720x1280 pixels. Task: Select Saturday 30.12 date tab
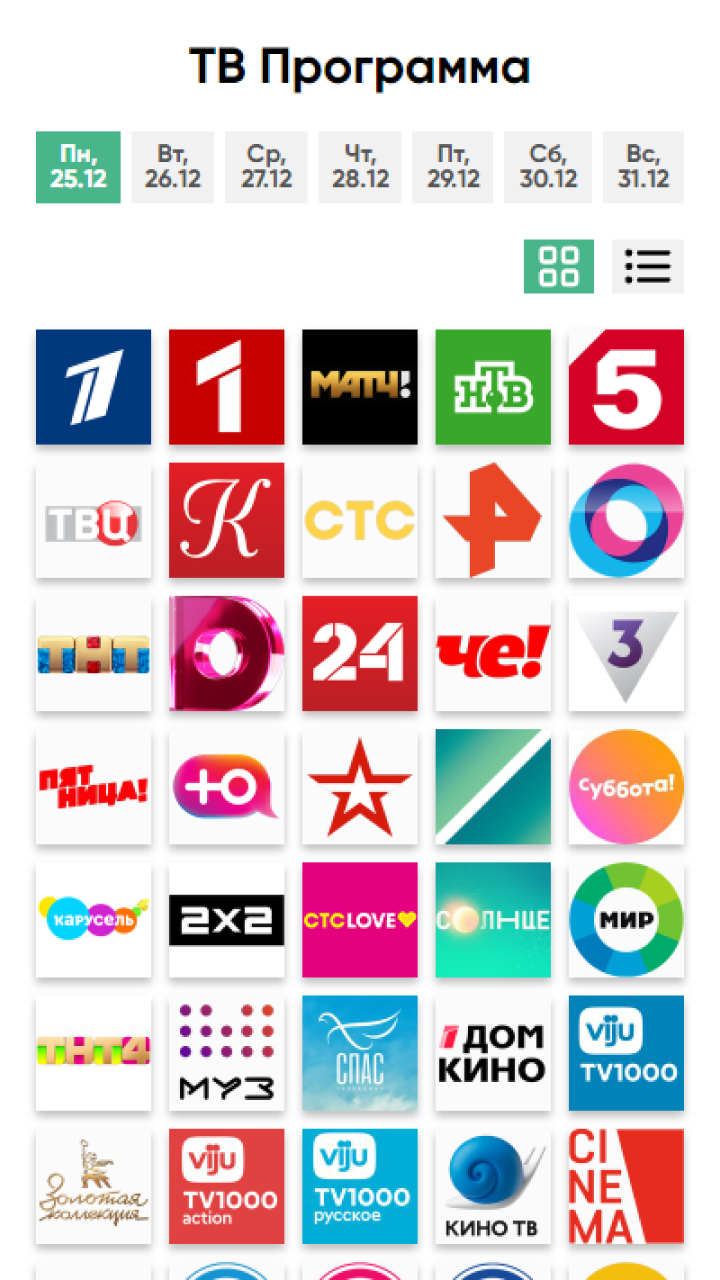548,167
